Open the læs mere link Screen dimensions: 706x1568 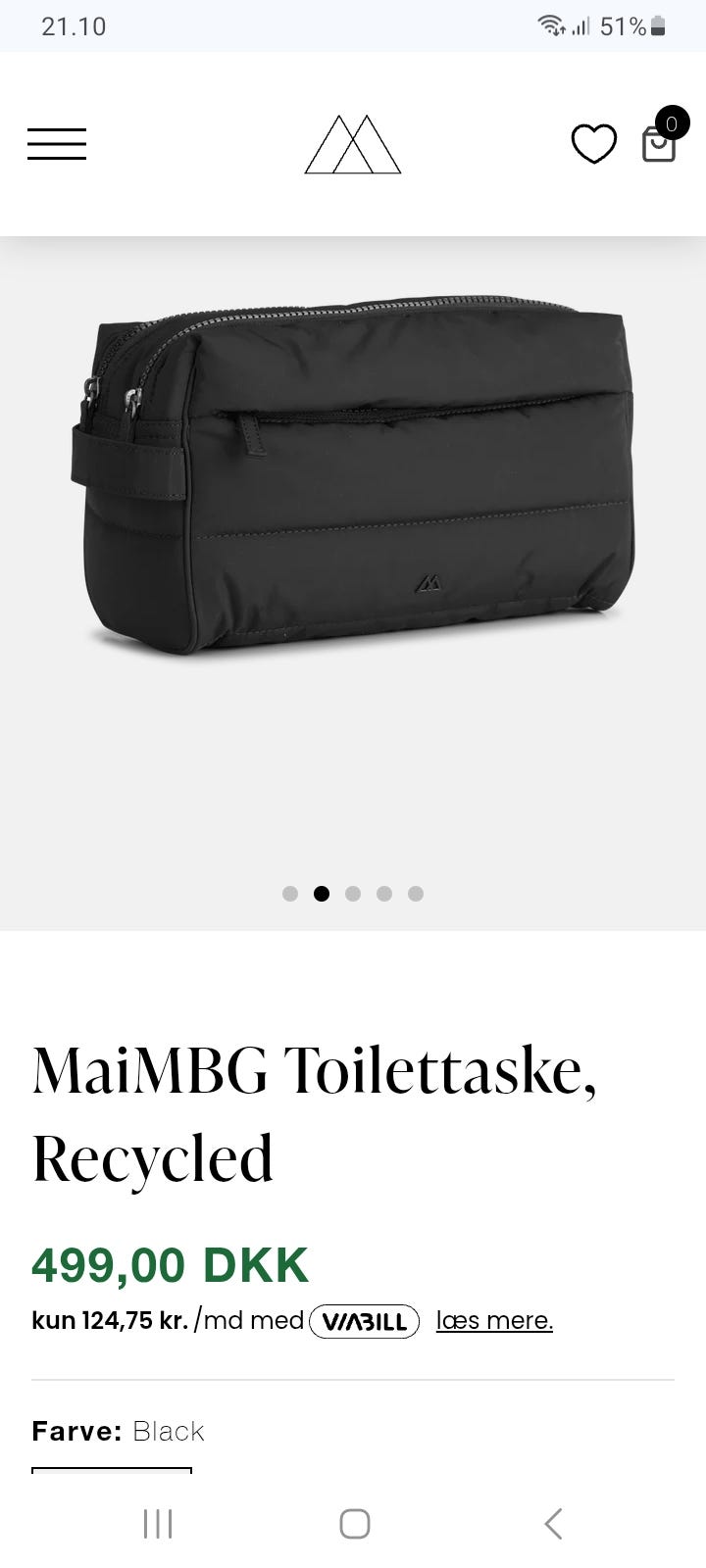494,1321
